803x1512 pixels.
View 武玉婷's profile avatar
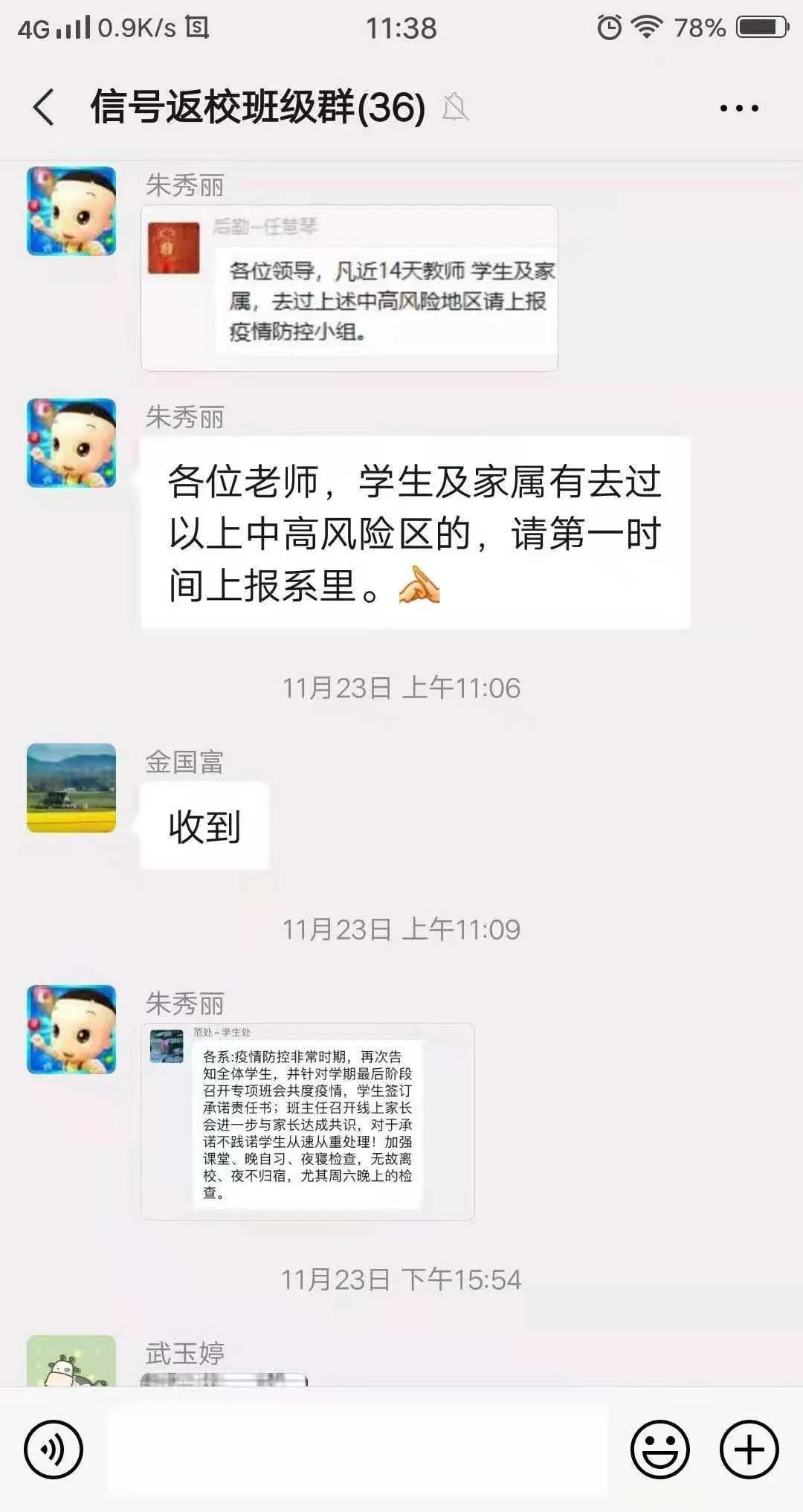(71, 1362)
